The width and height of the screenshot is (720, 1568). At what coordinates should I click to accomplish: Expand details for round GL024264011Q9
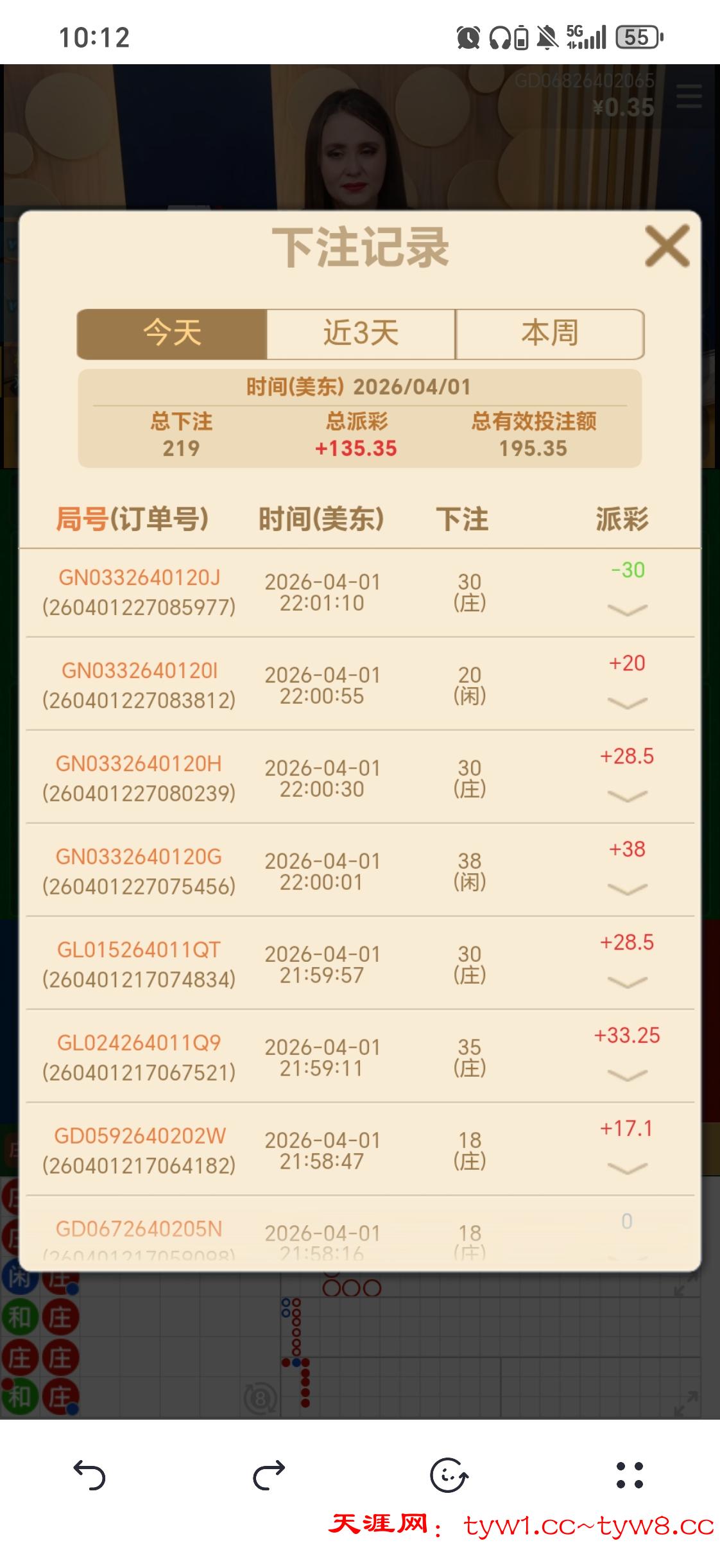click(627, 1075)
